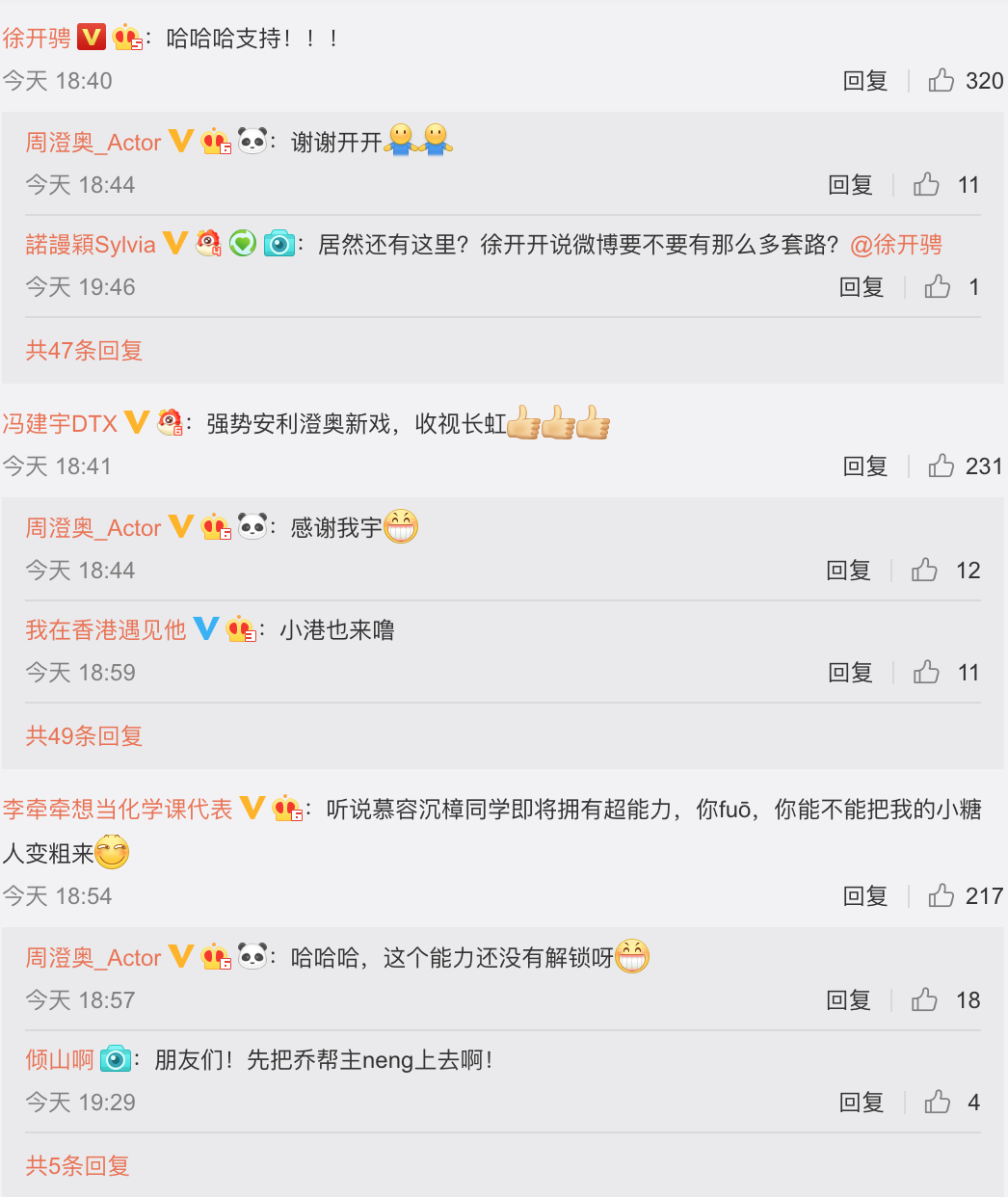This screenshot has width=1008, height=1197.
Task: Like 周澄奥_Actor's 感谢我宇 reply
Action: tap(924, 571)
